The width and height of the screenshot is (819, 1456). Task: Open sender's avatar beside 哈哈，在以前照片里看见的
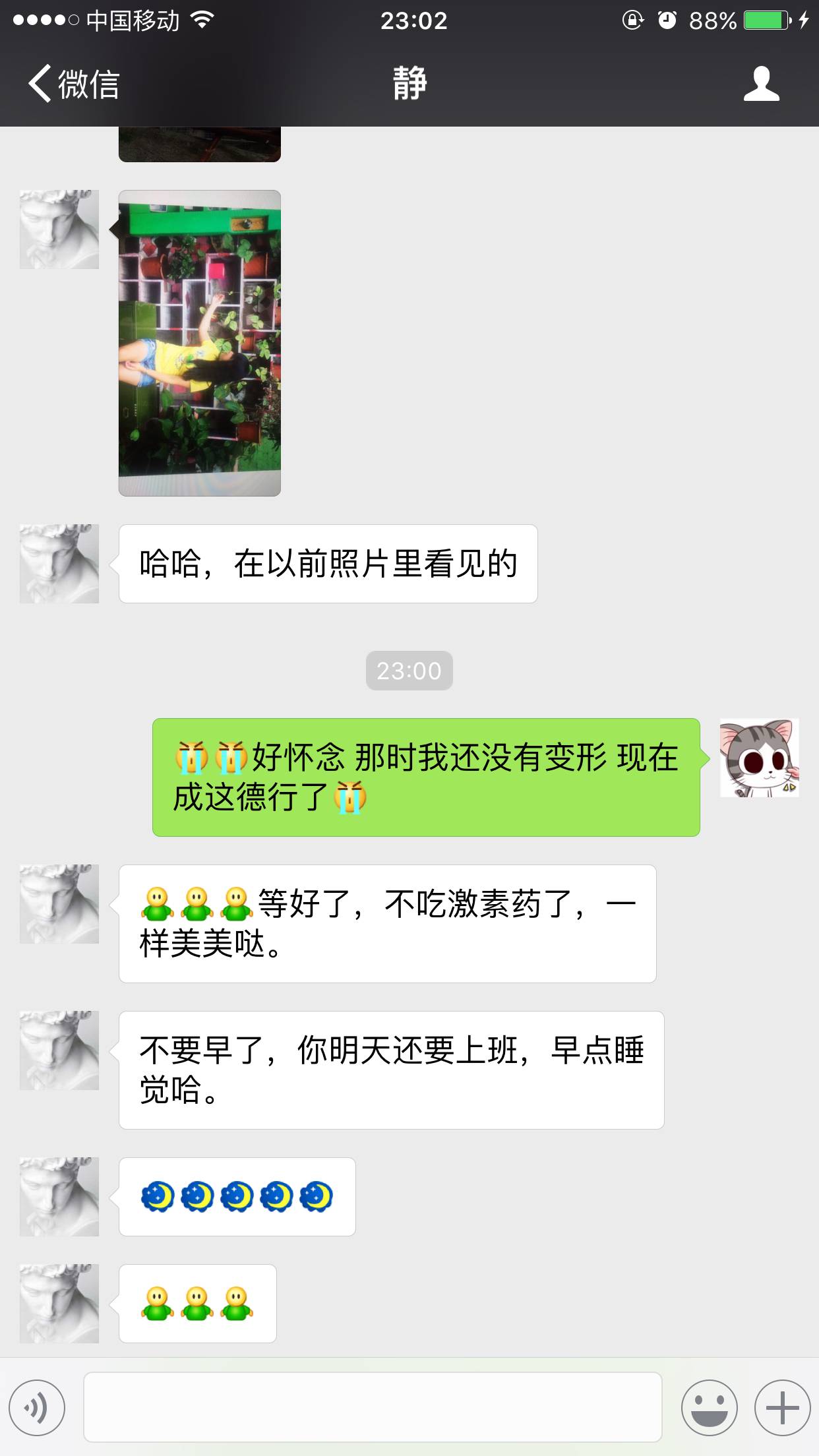point(59,564)
